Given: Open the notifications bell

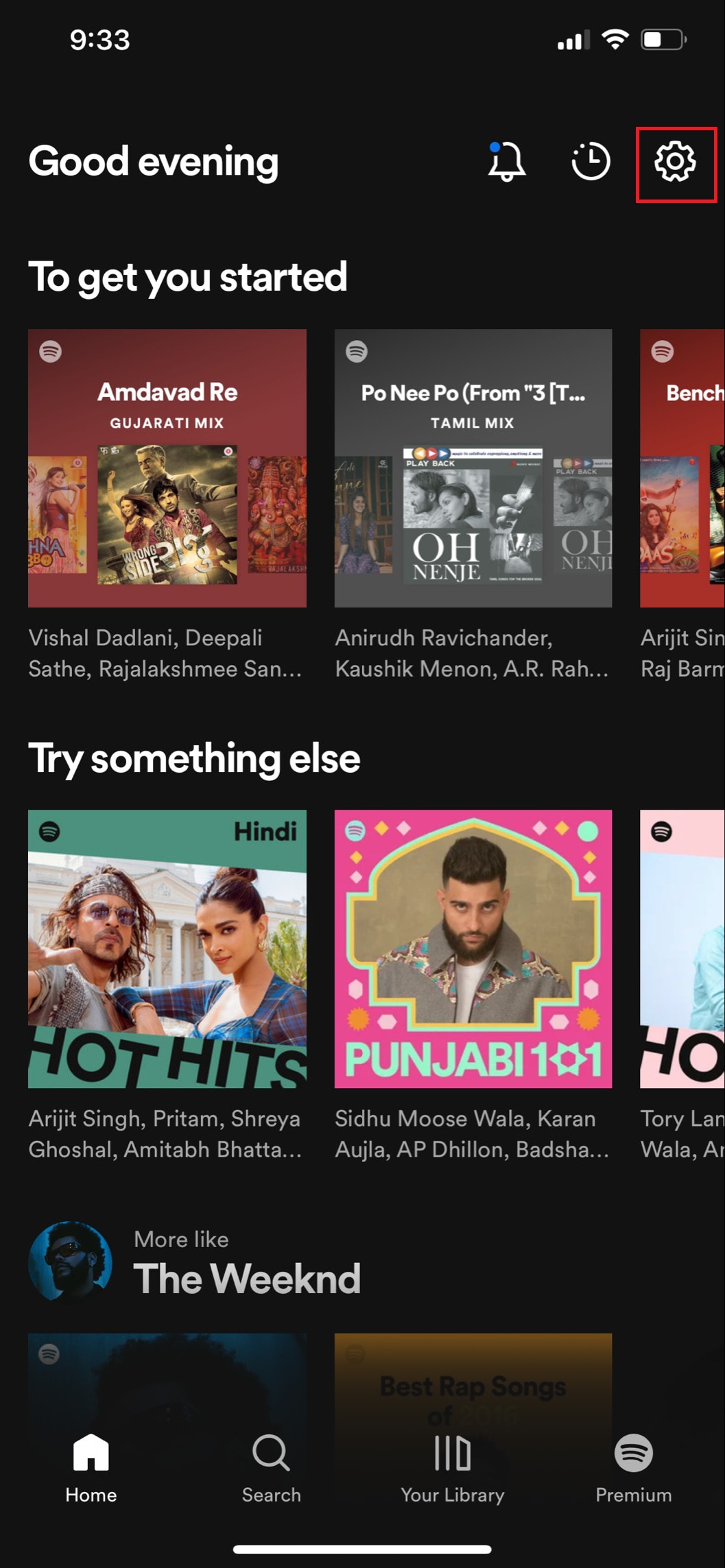Looking at the screenshot, I should pyautogui.click(x=506, y=162).
